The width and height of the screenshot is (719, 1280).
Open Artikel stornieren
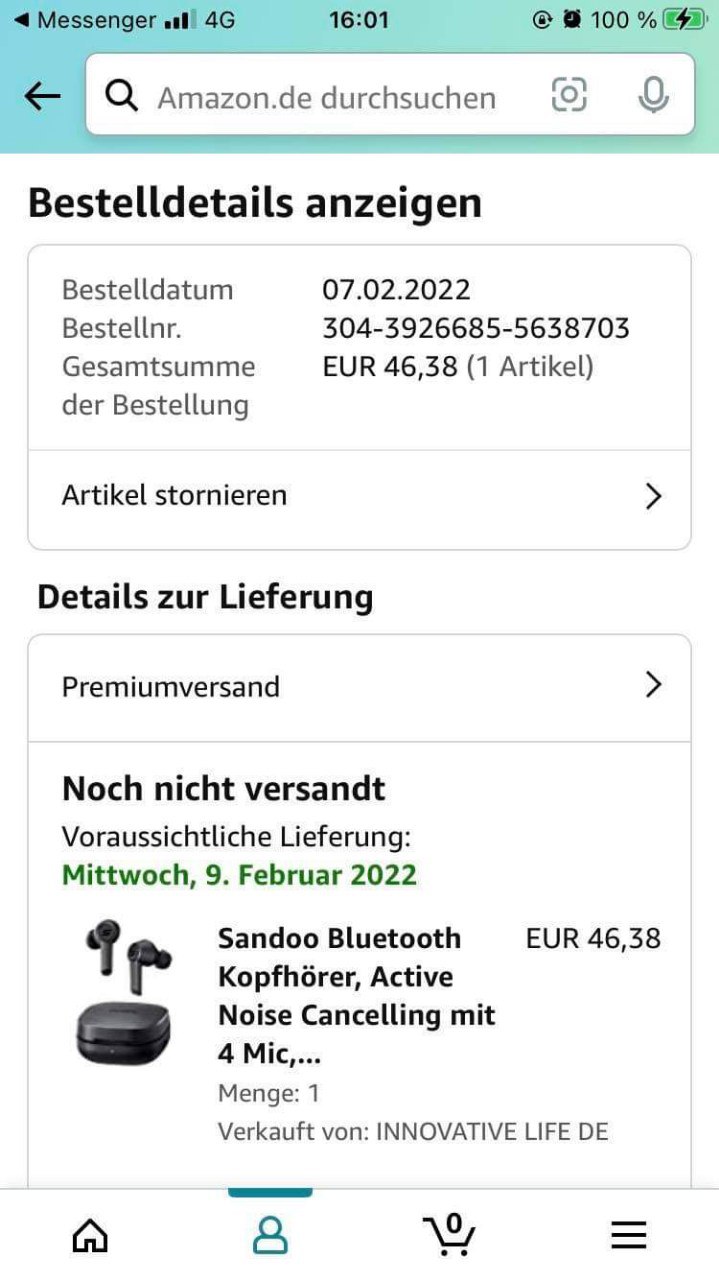tap(359, 496)
